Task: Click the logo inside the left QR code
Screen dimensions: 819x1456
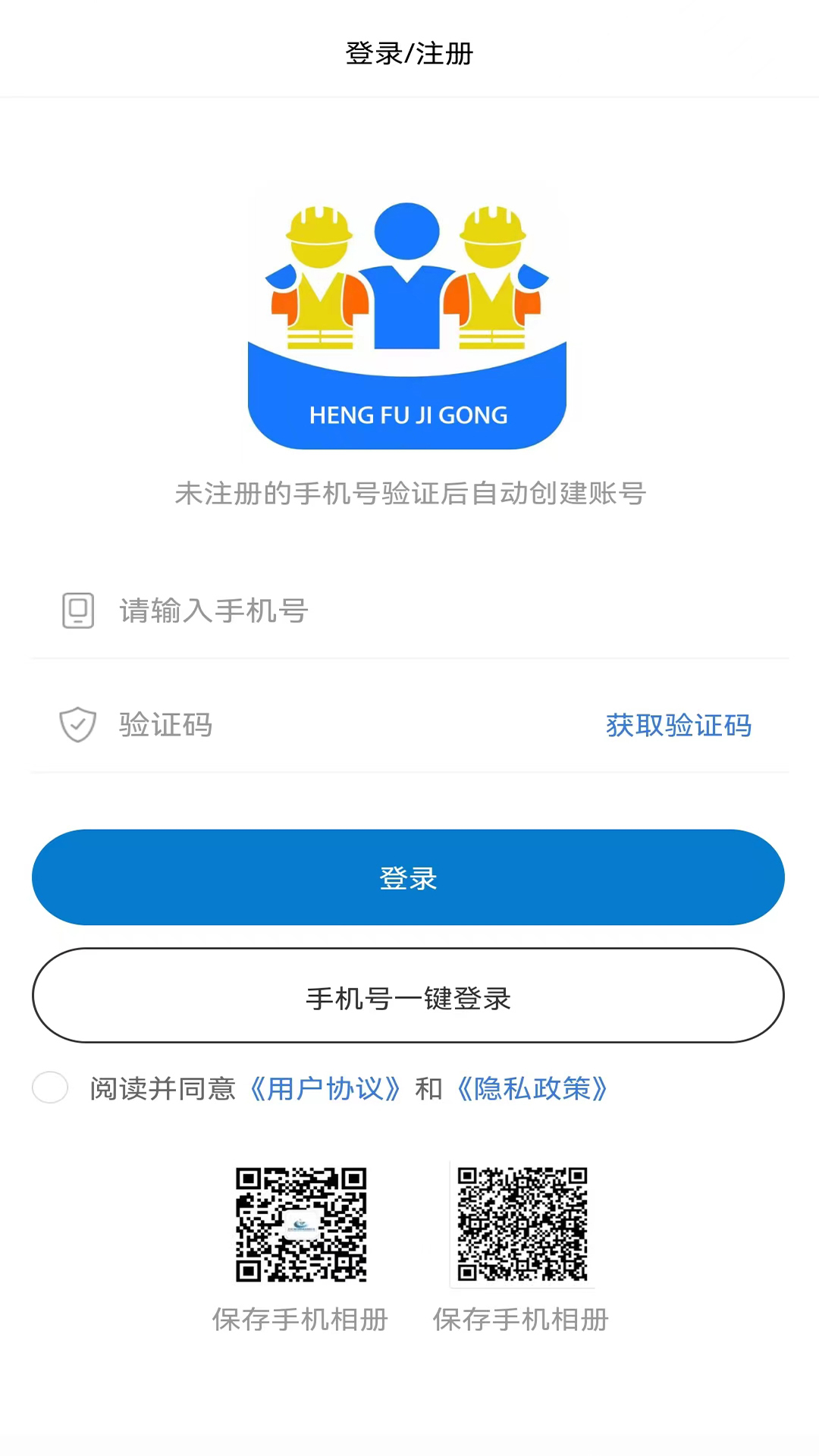Action: click(x=303, y=1223)
